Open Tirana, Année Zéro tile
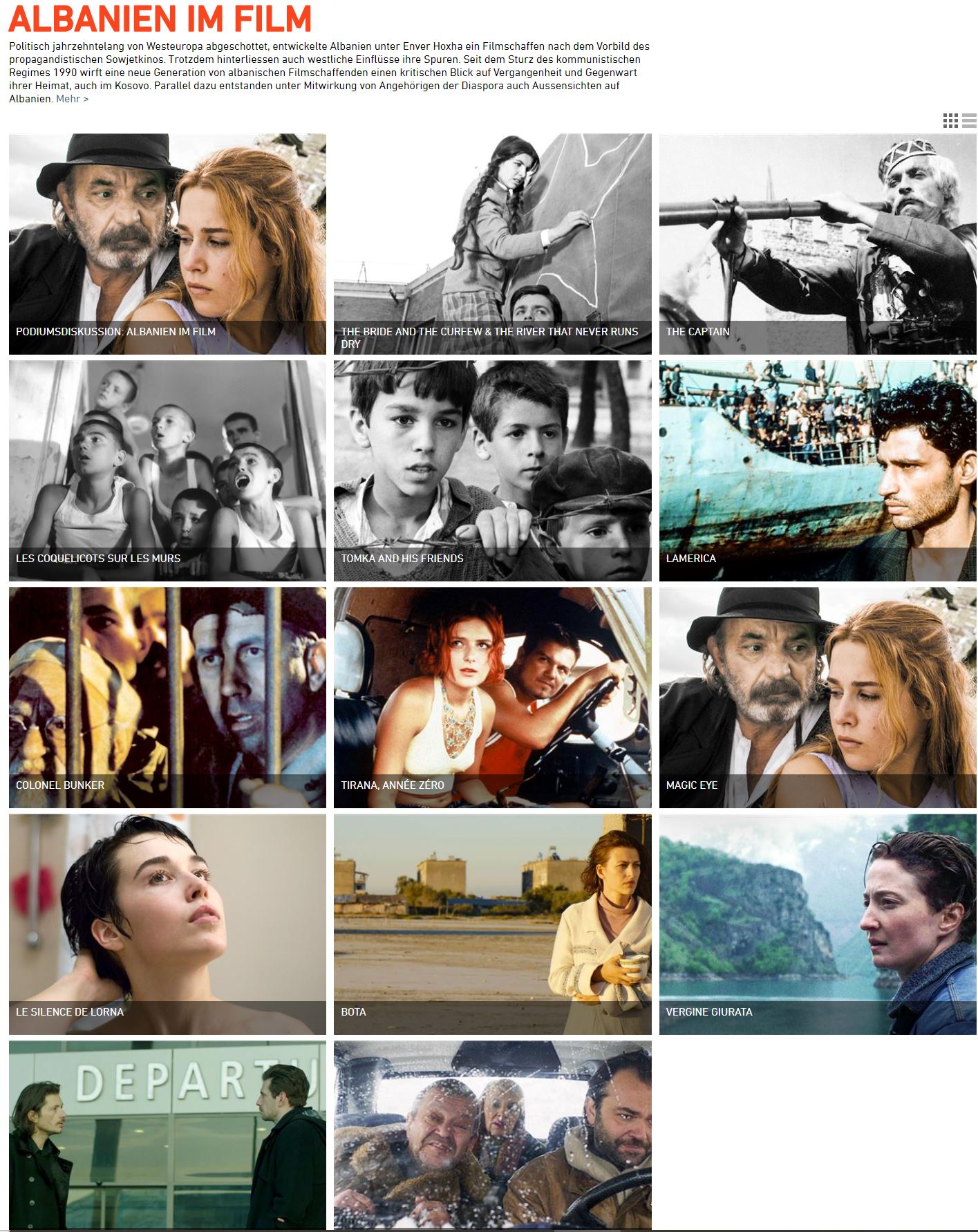The height and width of the screenshot is (1232, 978). tap(492, 697)
